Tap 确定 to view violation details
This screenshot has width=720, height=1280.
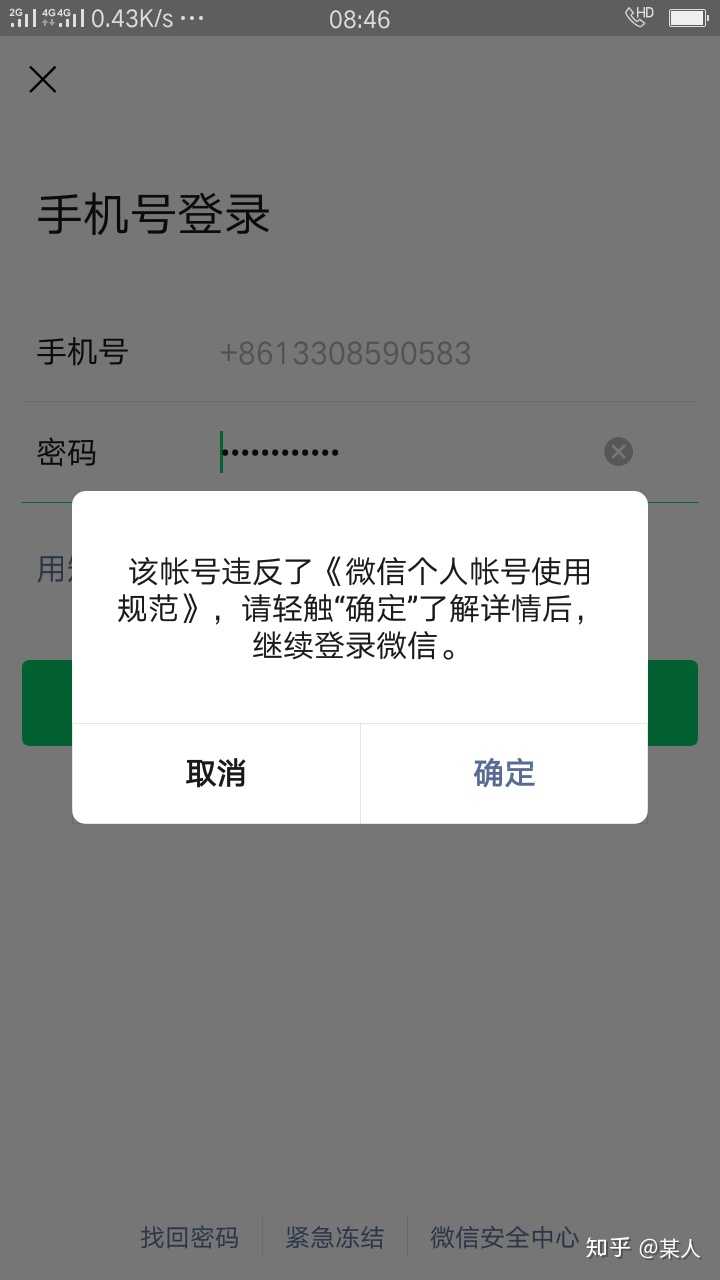click(x=504, y=773)
